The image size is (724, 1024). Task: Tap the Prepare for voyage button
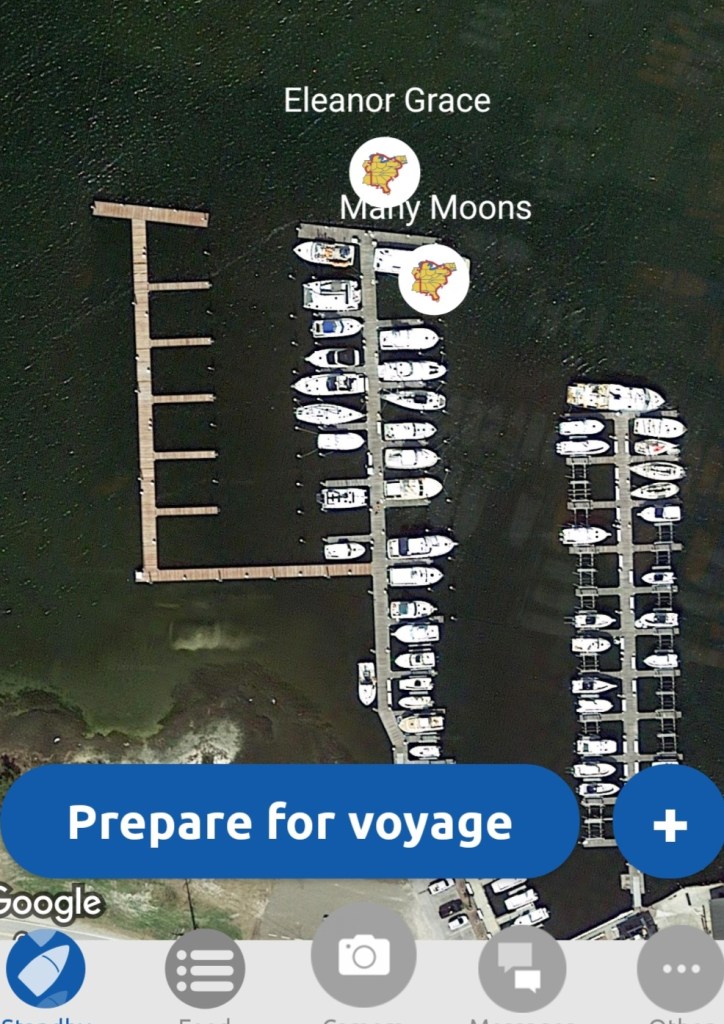click(290, 822)
